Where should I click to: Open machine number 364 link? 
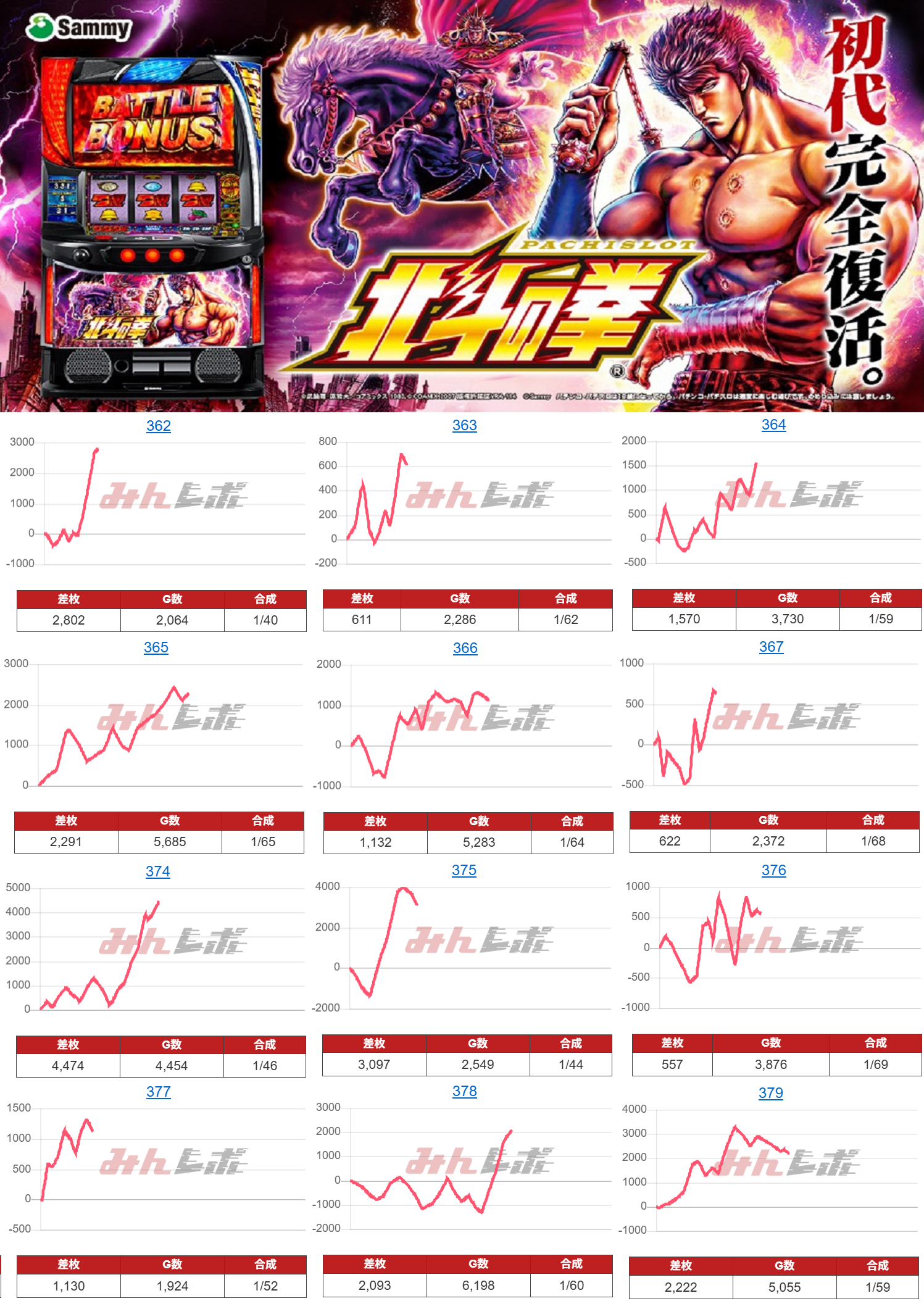coord(773,425)
